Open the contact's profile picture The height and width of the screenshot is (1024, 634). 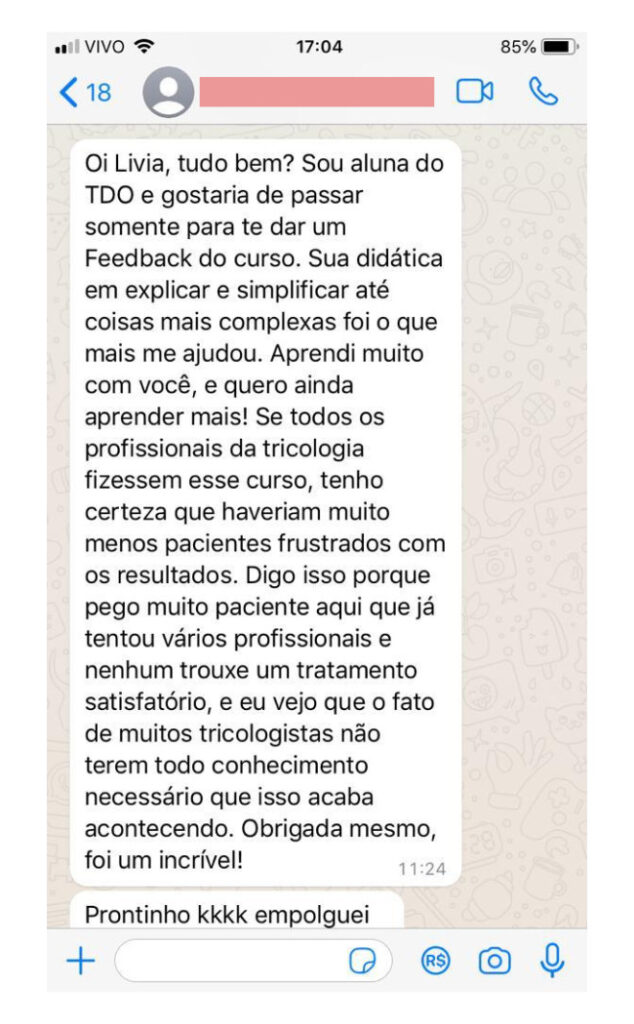(x=168, y=92)
